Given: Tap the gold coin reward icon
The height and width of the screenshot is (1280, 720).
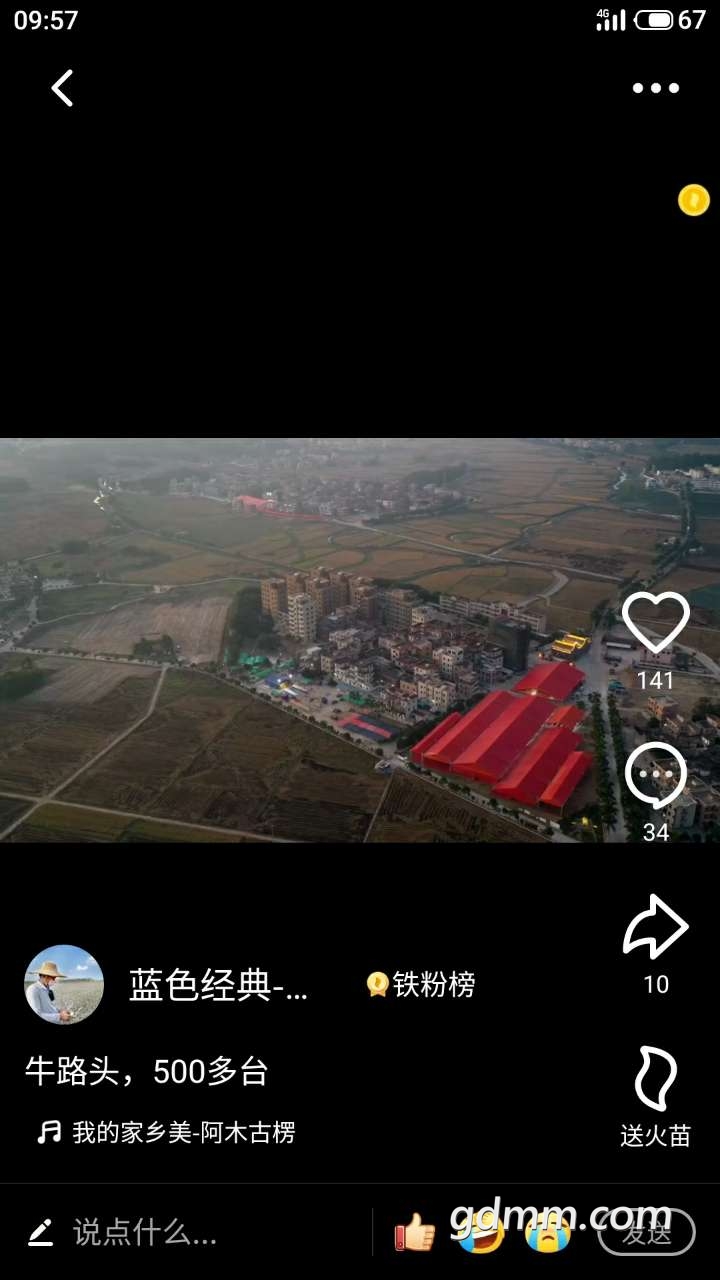Looking at the screenshot, I should coord(693,200).
